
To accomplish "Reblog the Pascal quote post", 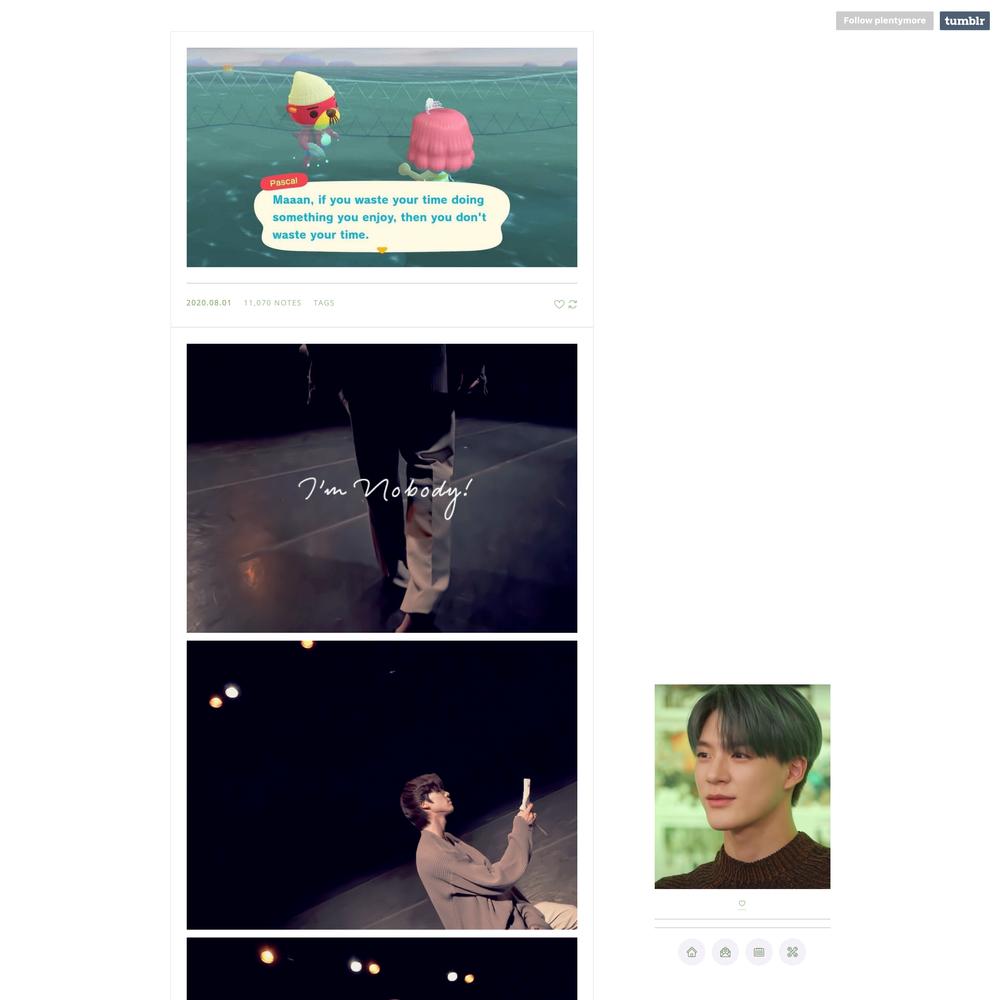I will [573, 304].
